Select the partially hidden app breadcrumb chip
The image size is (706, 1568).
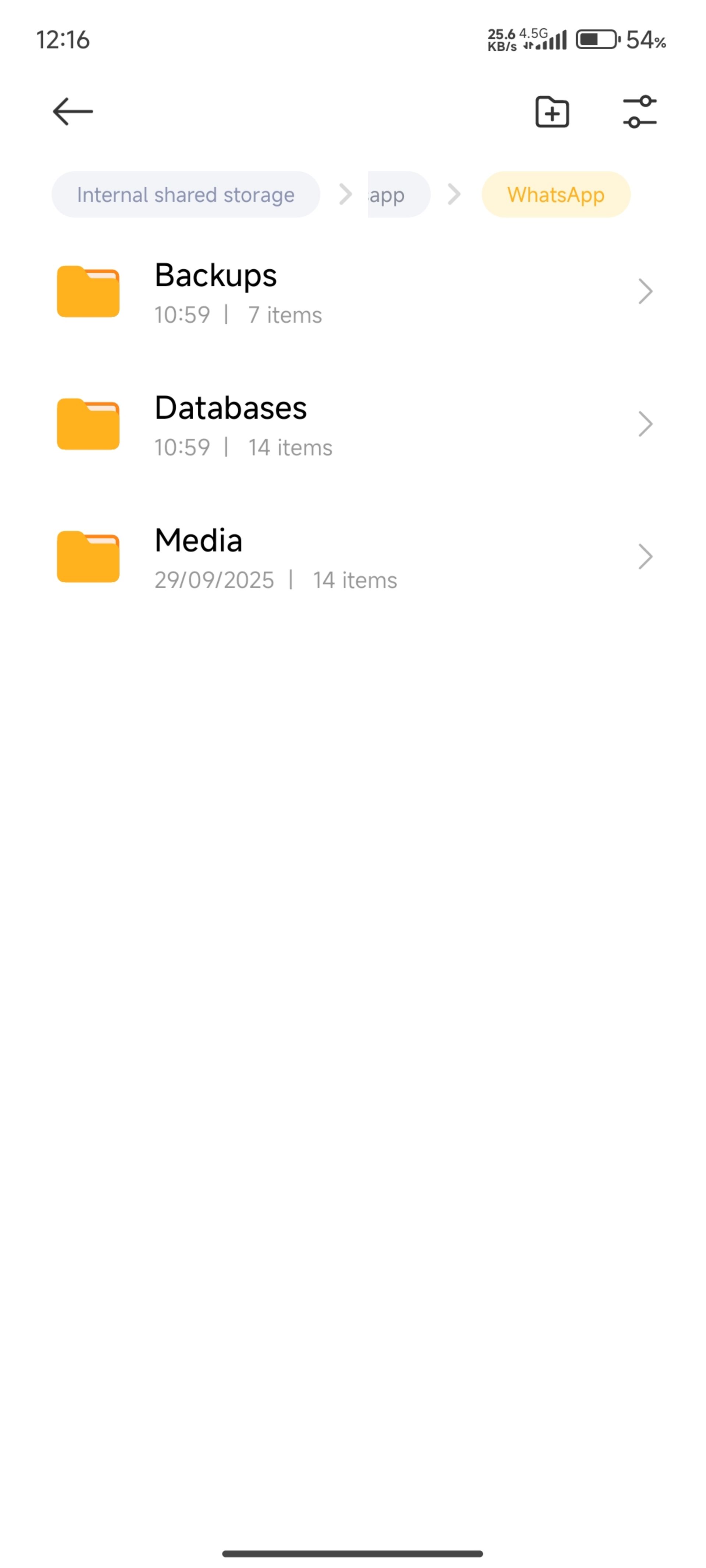[396, 195]
